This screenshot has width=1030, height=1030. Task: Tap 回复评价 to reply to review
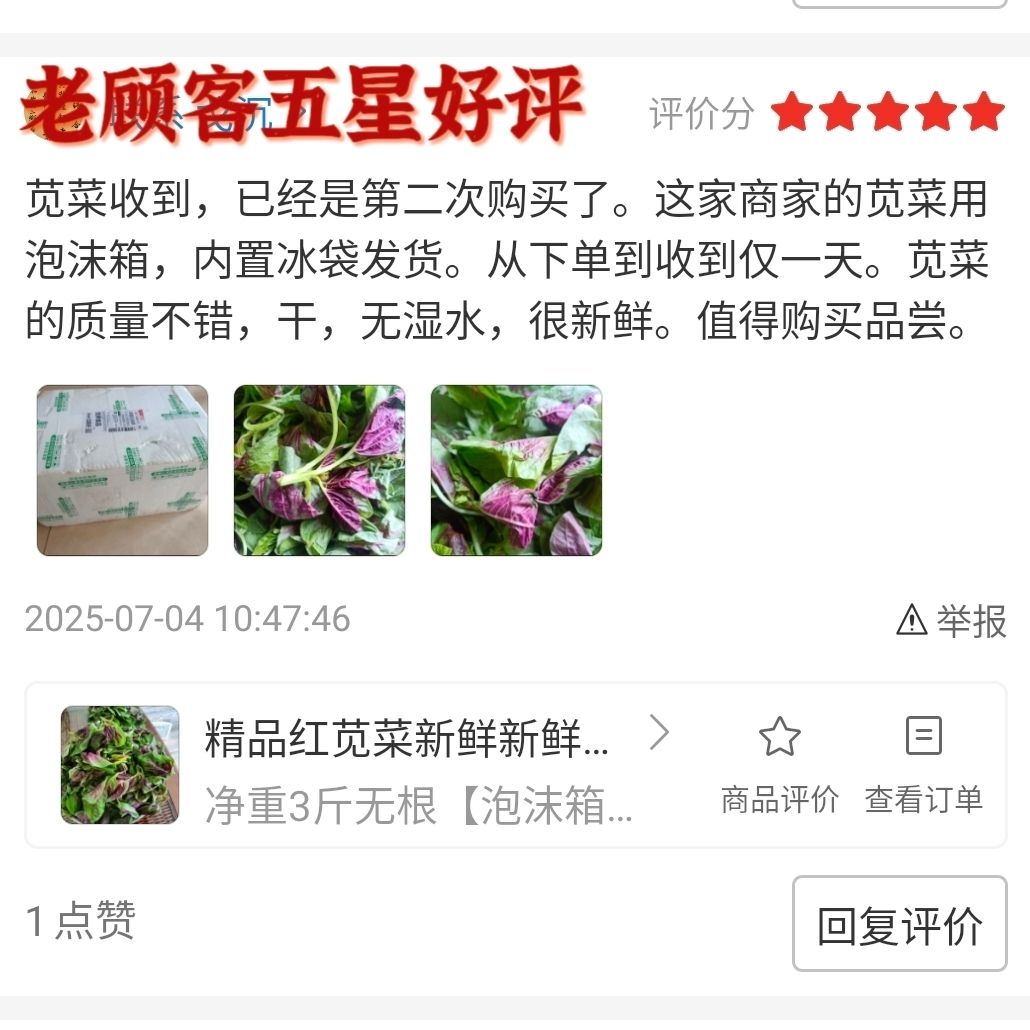[x=899, y=924]
